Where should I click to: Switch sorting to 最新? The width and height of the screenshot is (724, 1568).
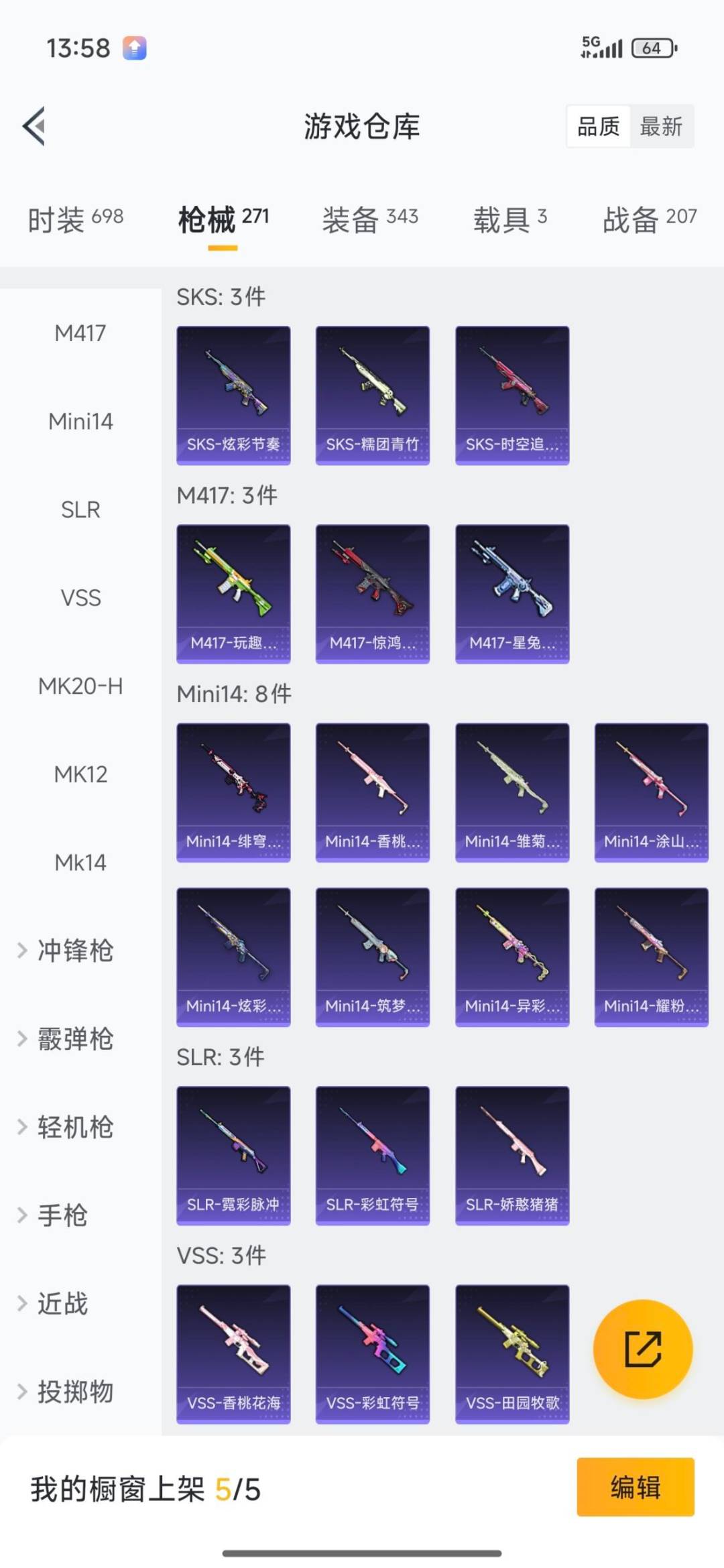[x=660, y=127]
